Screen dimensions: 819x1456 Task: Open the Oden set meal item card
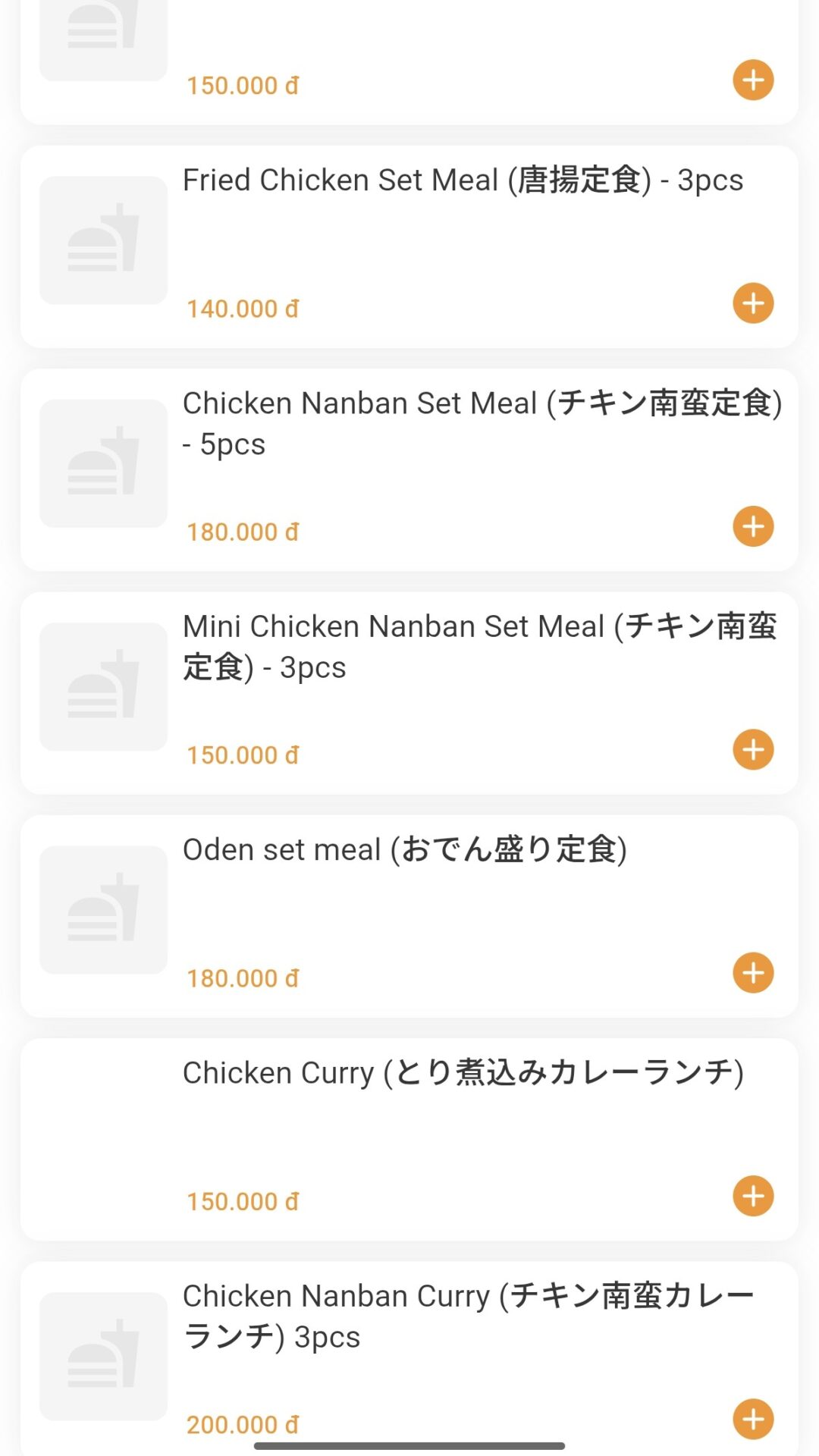point(409,916)
